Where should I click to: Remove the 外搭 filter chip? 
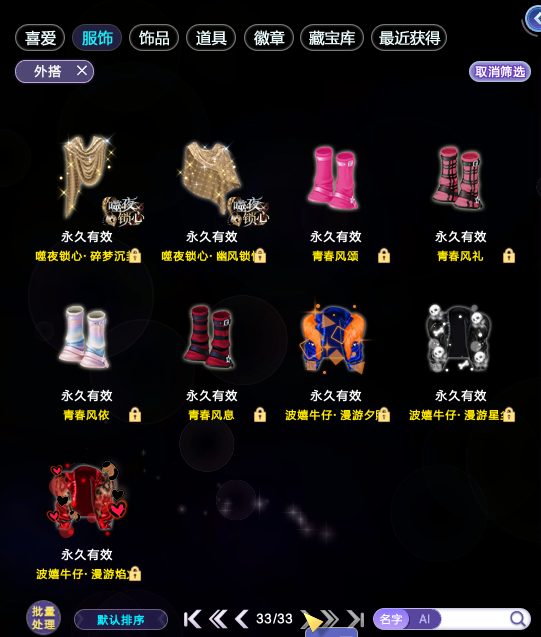82,71
